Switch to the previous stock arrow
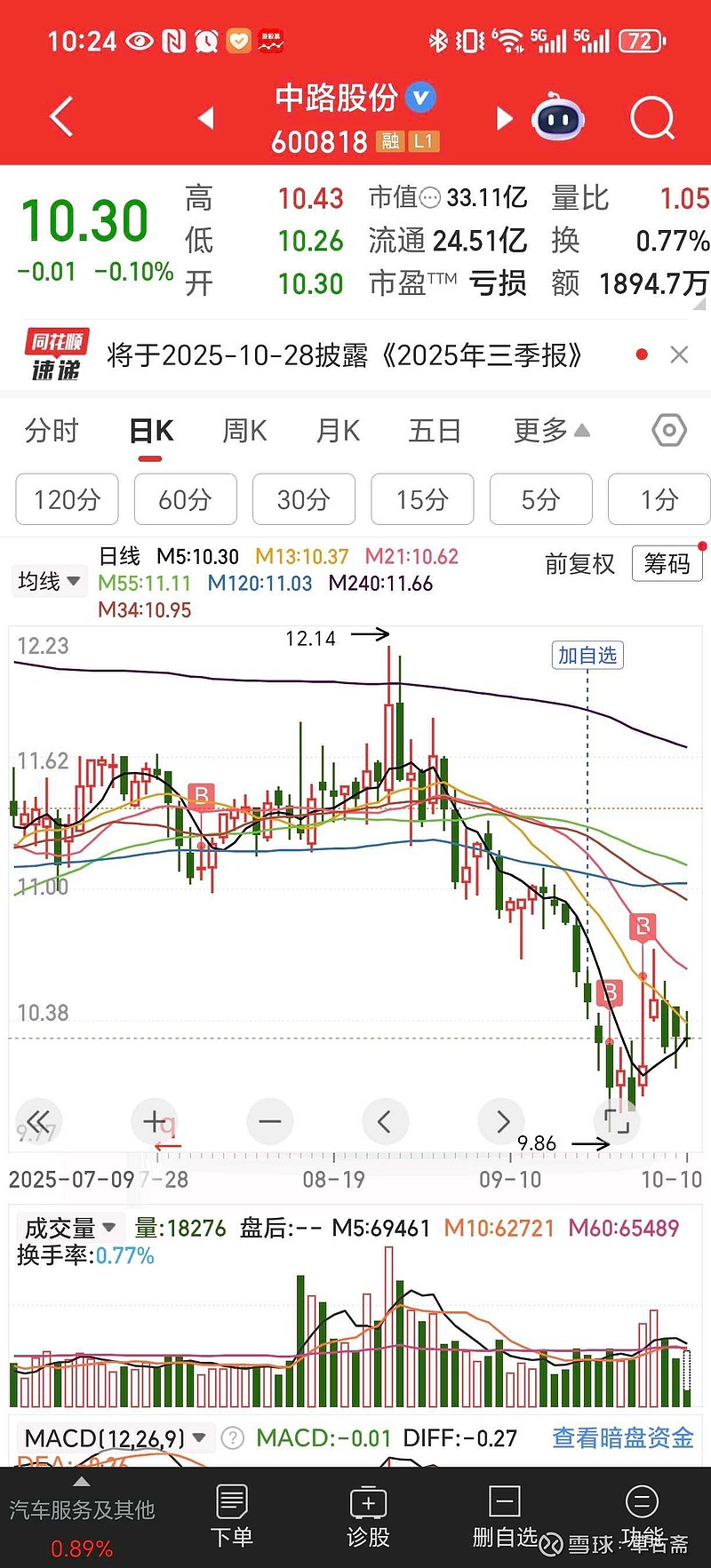711x1568 pixels. (206, 117)
